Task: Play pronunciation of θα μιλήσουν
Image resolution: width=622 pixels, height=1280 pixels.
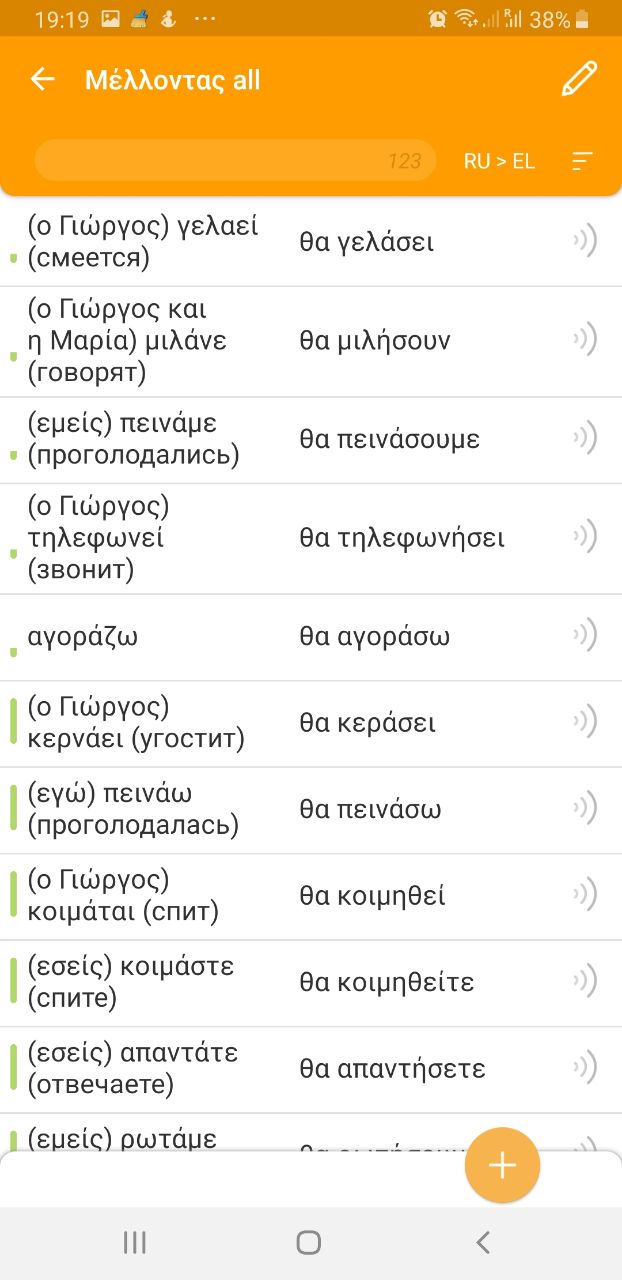Action: pyautogui.click(x=585, y=340)
